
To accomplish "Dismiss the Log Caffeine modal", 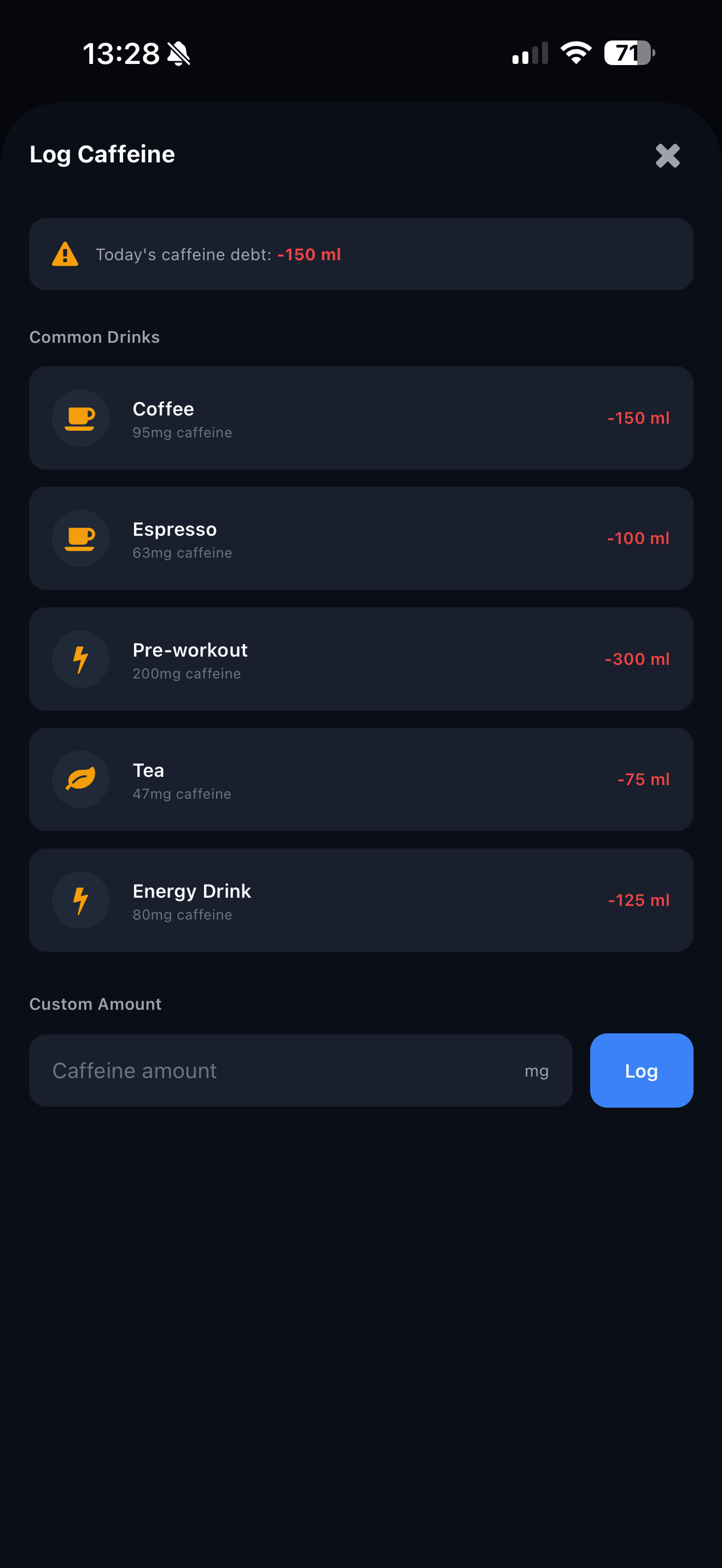I will tap(667, 156).
